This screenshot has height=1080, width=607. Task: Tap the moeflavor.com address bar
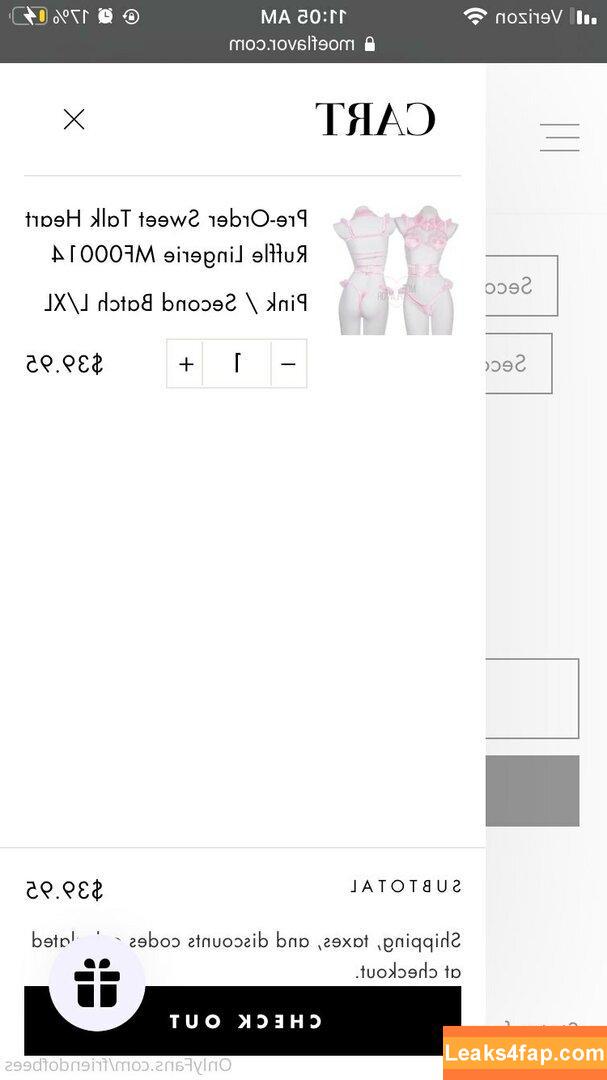click(x=303, y=44)
